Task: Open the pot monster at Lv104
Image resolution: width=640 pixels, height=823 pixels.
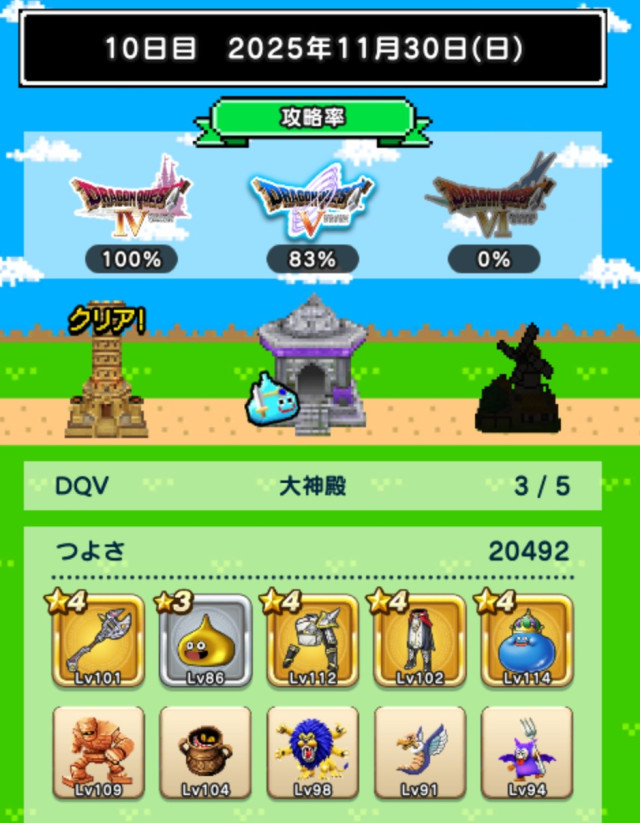Action: pos(205,753)
